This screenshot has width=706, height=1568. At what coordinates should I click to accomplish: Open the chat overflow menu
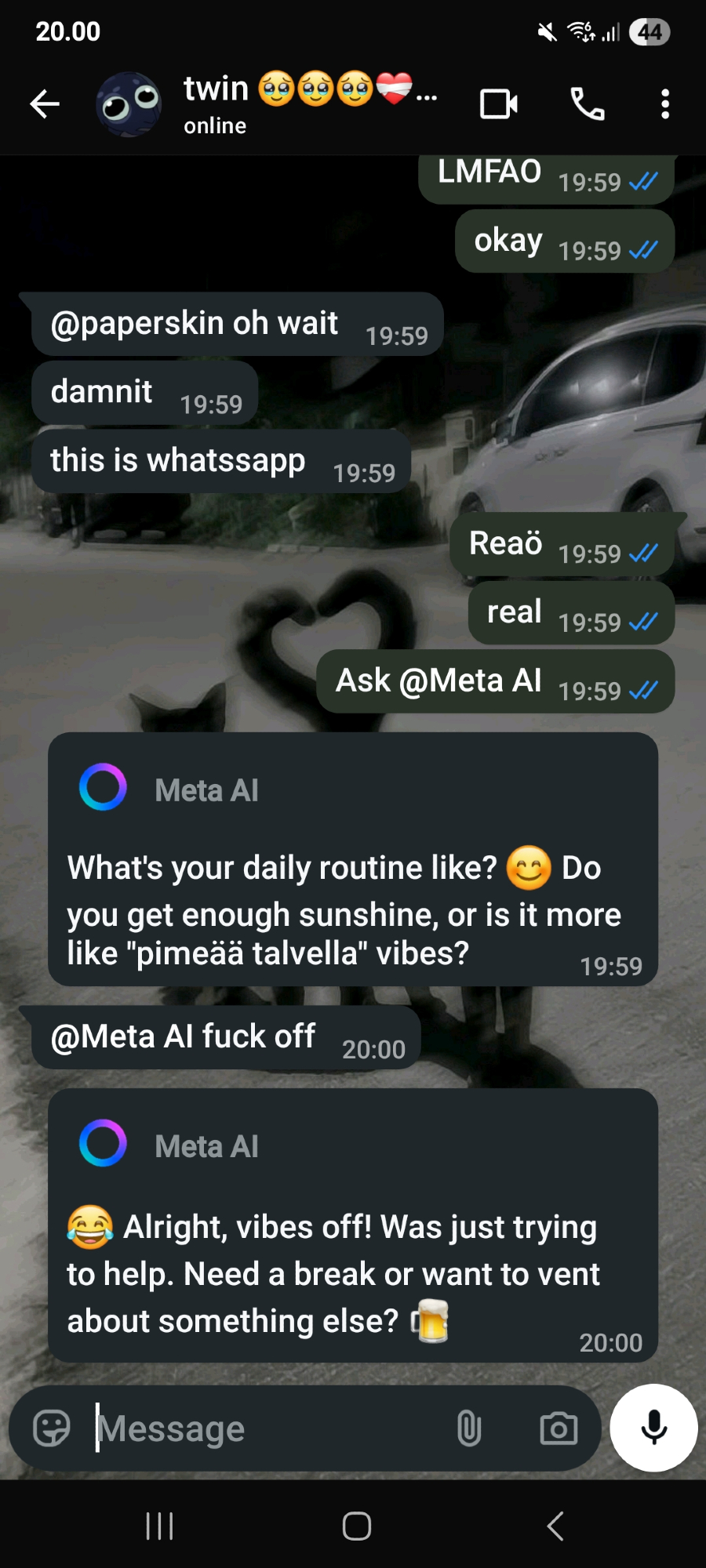(665, 103)
